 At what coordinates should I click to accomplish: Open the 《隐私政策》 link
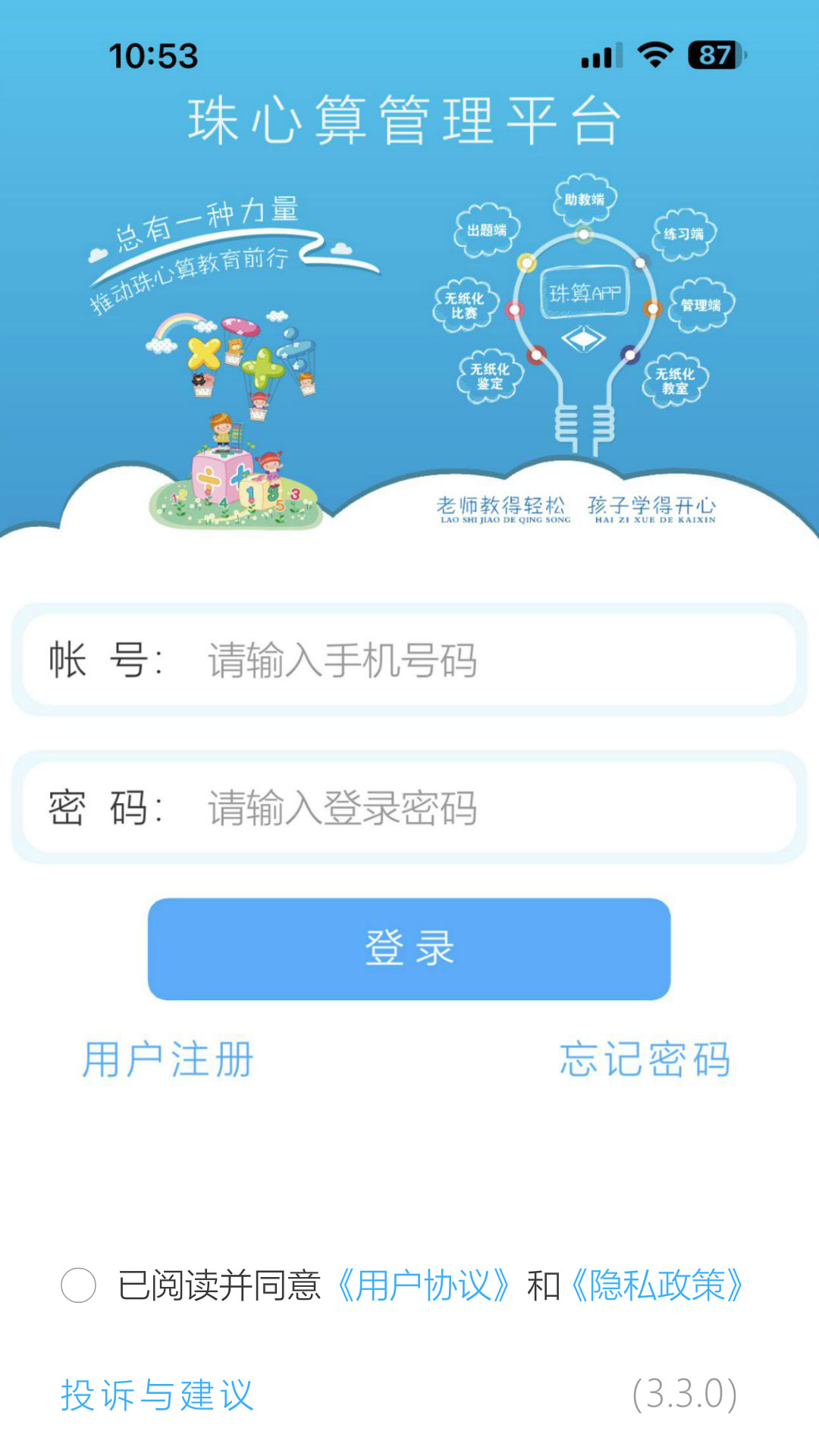657,1285
